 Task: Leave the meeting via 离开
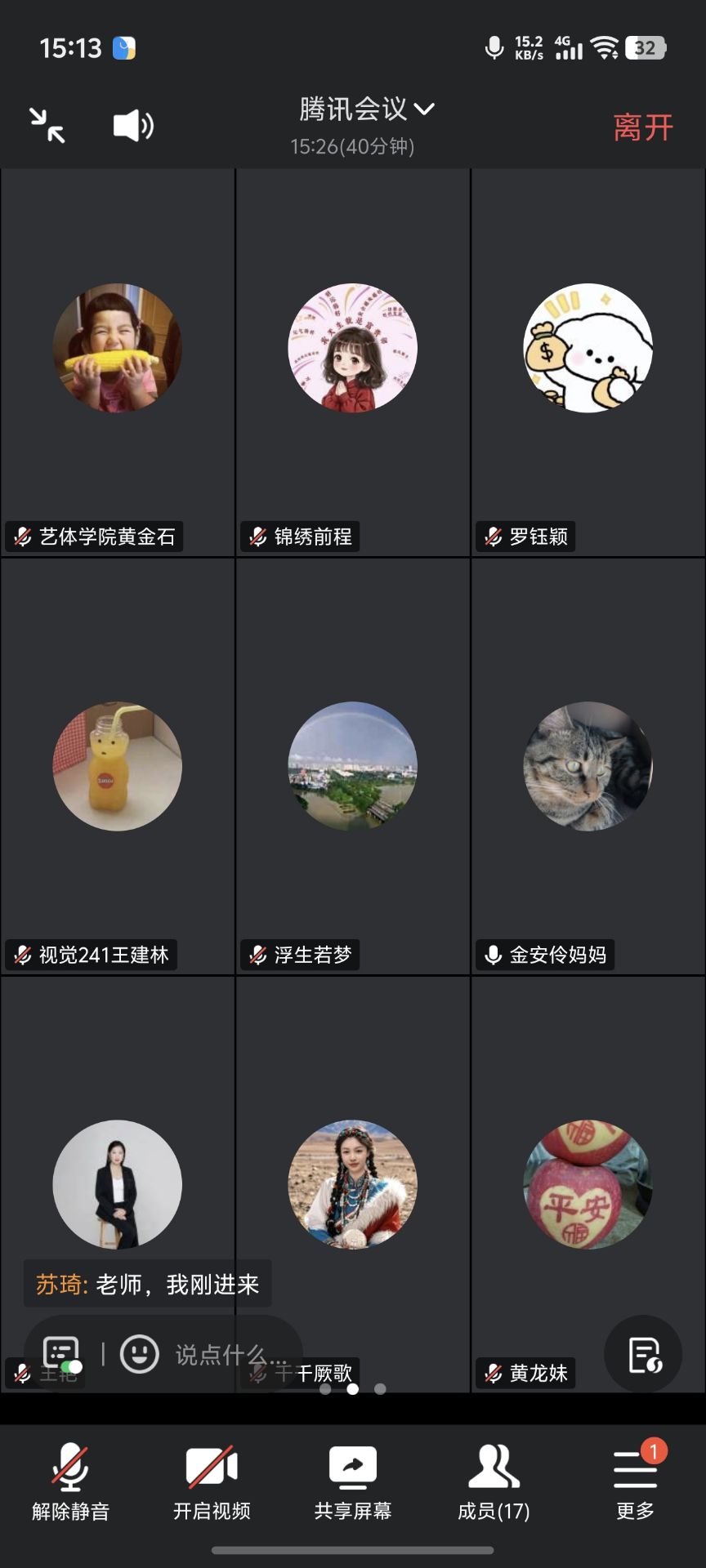(643, 127)
